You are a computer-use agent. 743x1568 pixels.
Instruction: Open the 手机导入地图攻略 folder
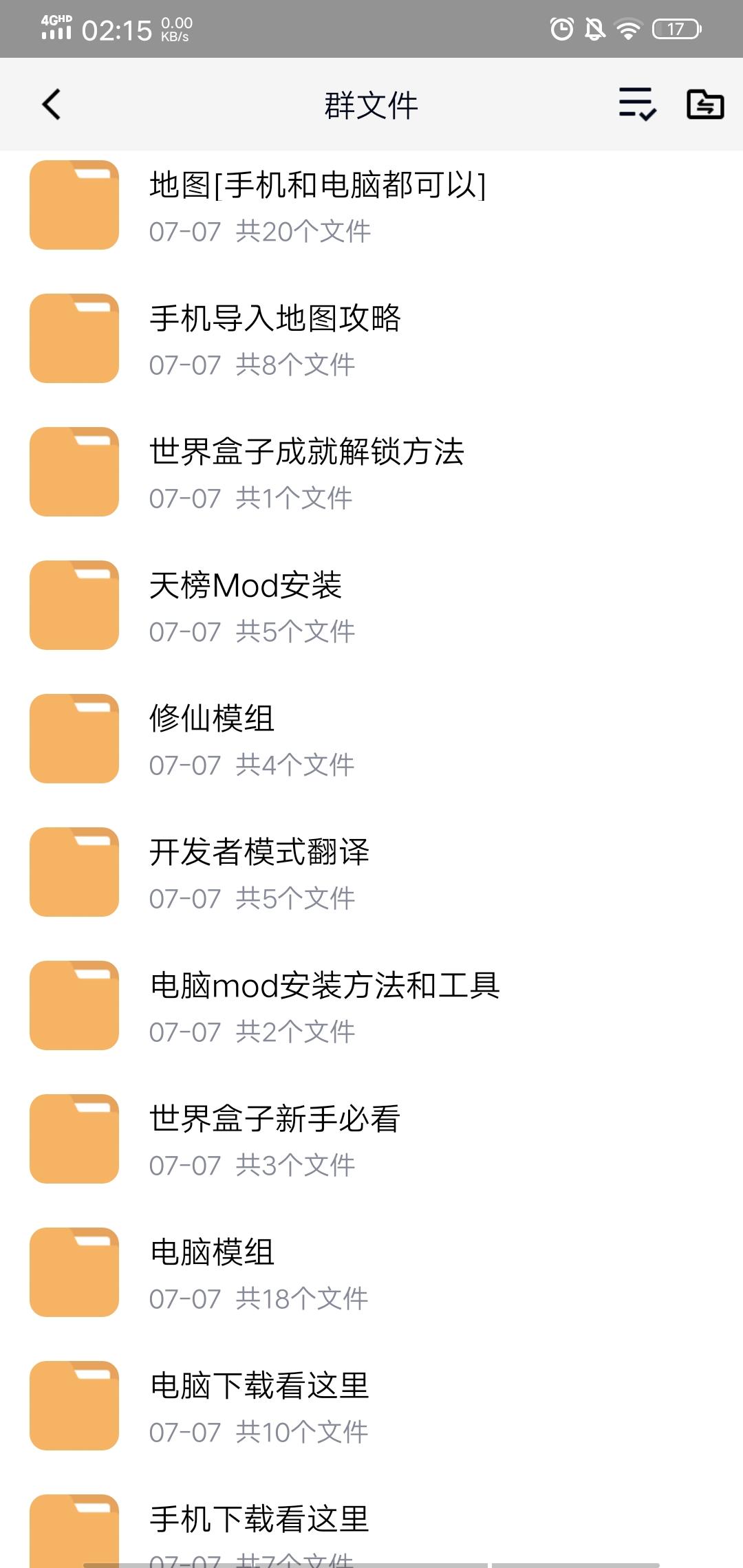click(x=371, y=338)
